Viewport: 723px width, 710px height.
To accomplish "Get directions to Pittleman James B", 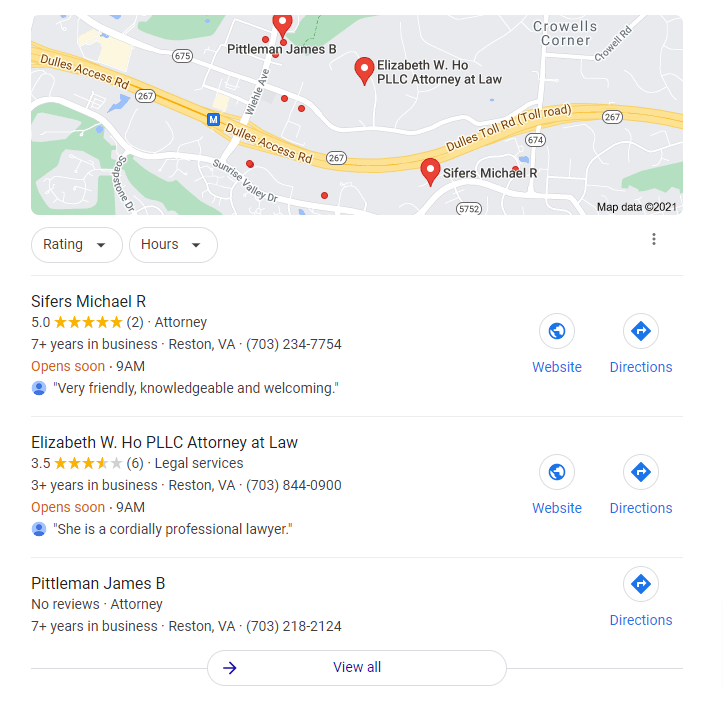I will pyautogui.click(x=641, y=596).
